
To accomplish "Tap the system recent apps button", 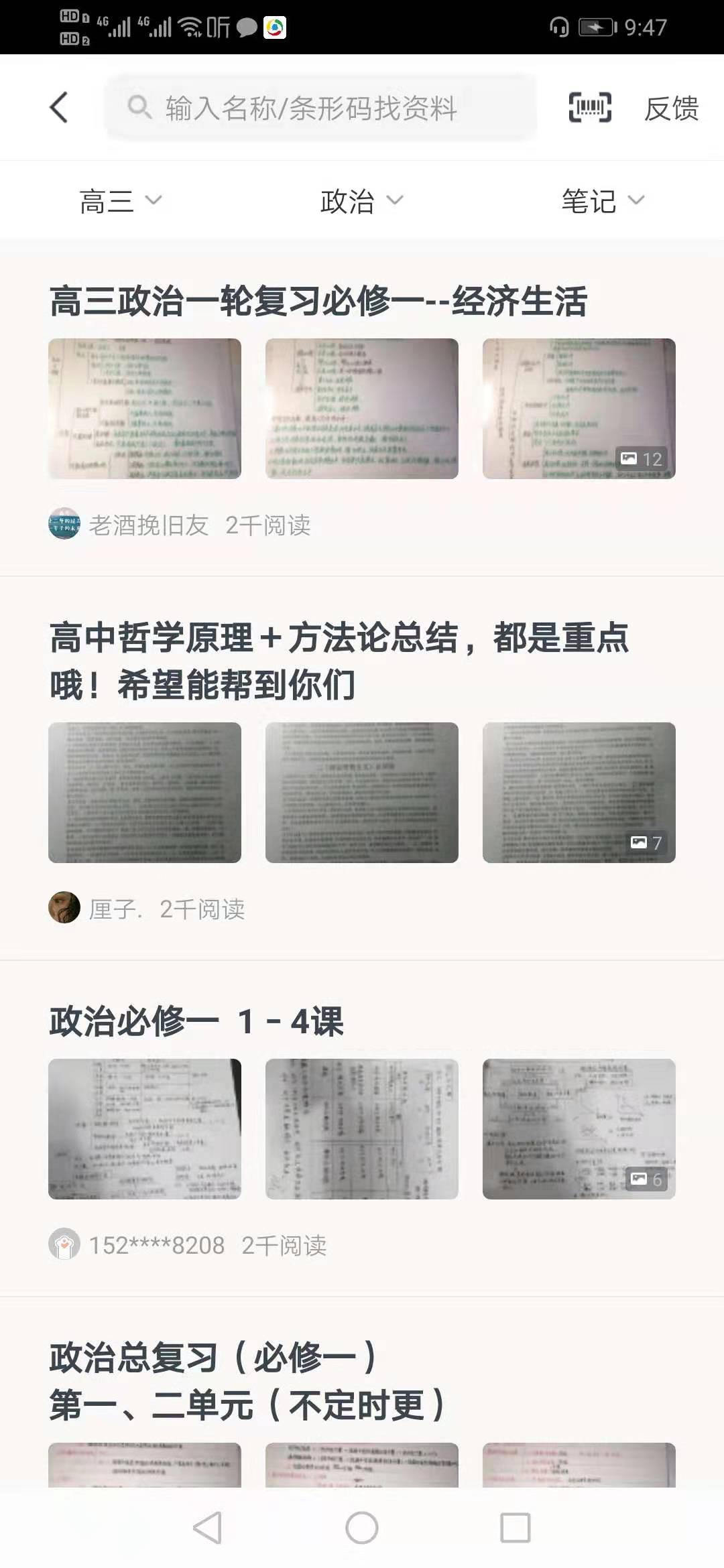I will pyautogui.click(x=515, y=1528).
